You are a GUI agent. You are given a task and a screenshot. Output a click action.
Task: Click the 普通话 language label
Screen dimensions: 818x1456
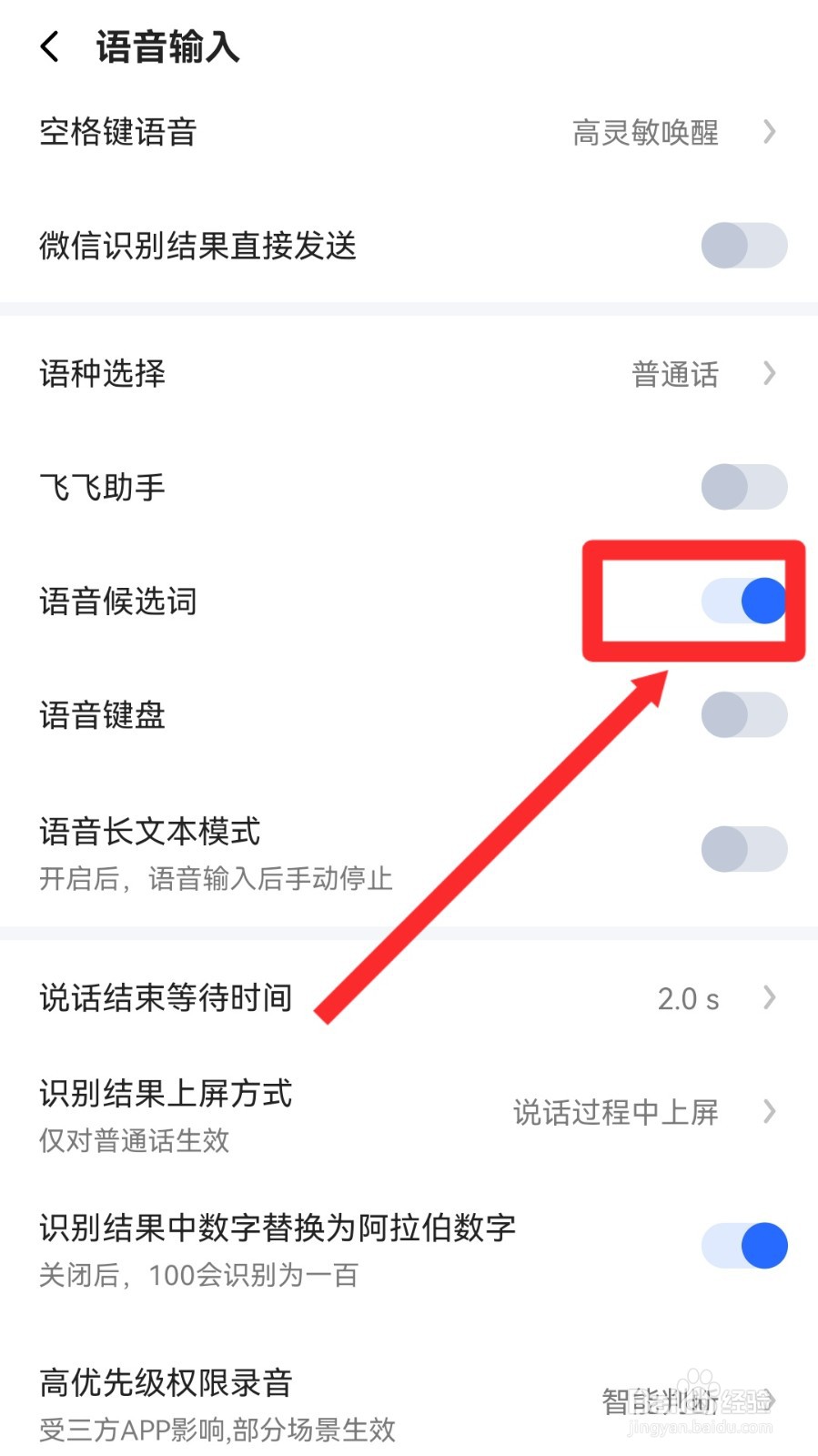pos(675,374)
